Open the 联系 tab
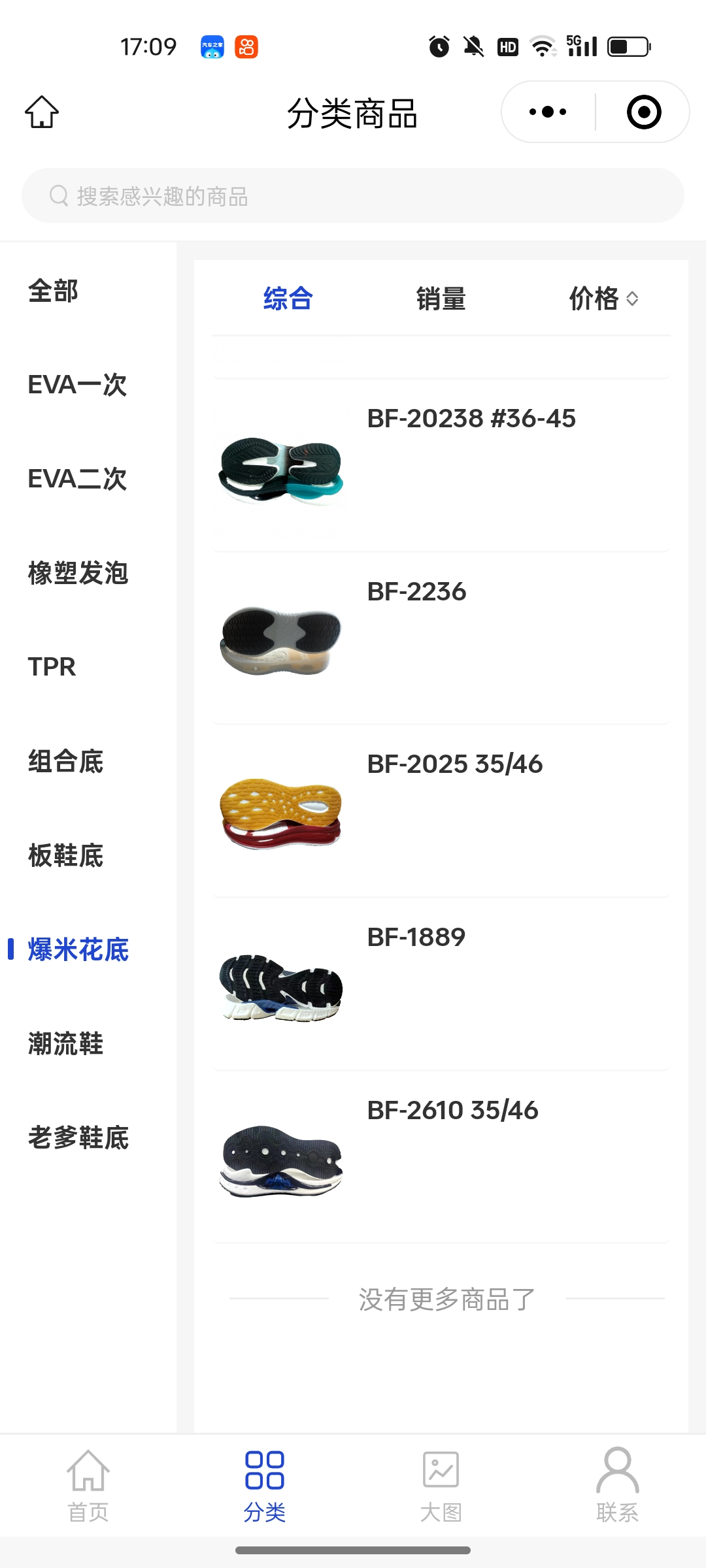The image size is (706, 1568). [617, 1484]
